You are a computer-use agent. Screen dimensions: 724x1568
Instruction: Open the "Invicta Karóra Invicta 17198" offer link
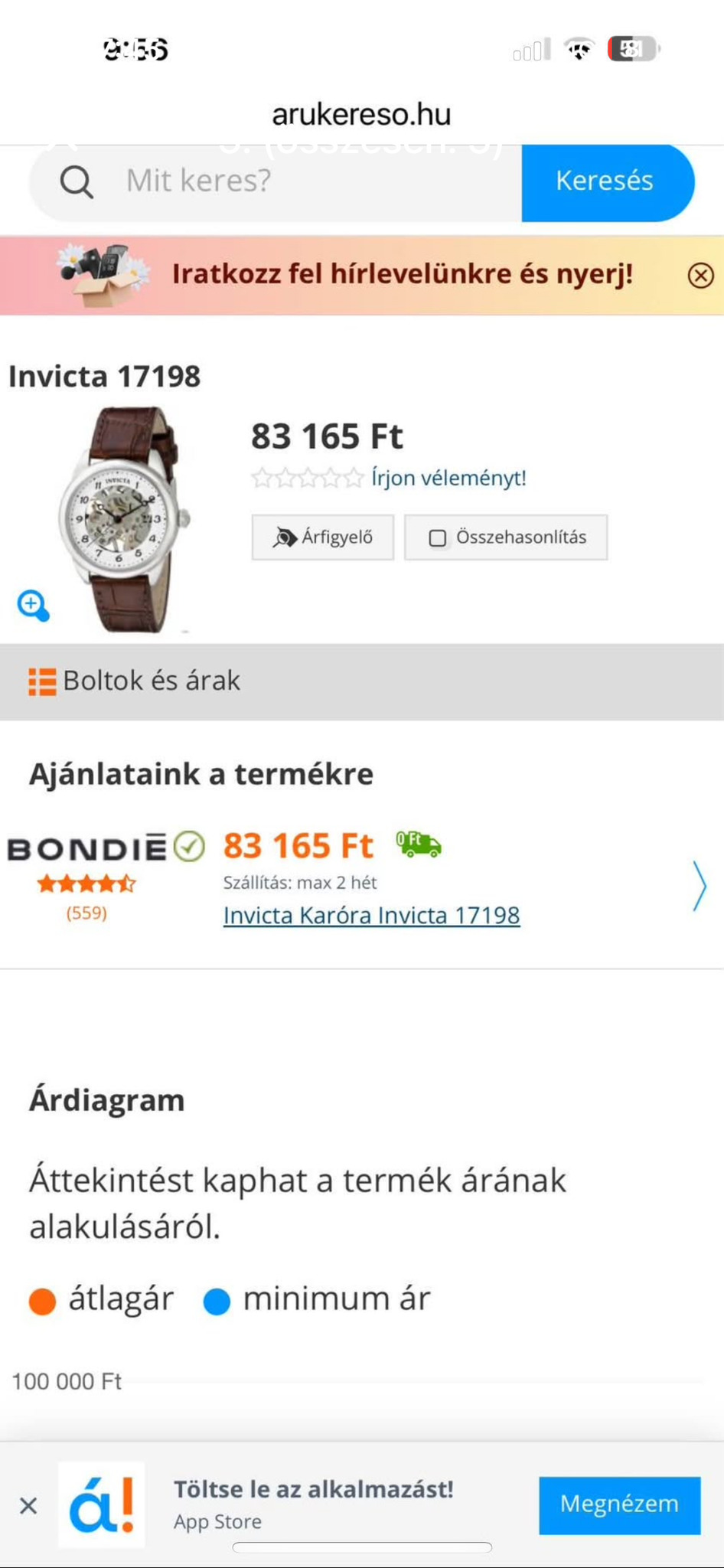[372, 915]
